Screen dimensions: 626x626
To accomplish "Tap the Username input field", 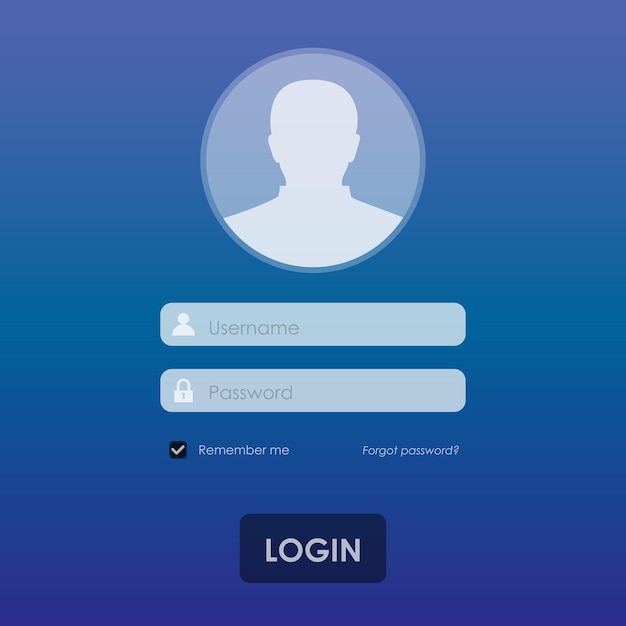I will point(312,325).
